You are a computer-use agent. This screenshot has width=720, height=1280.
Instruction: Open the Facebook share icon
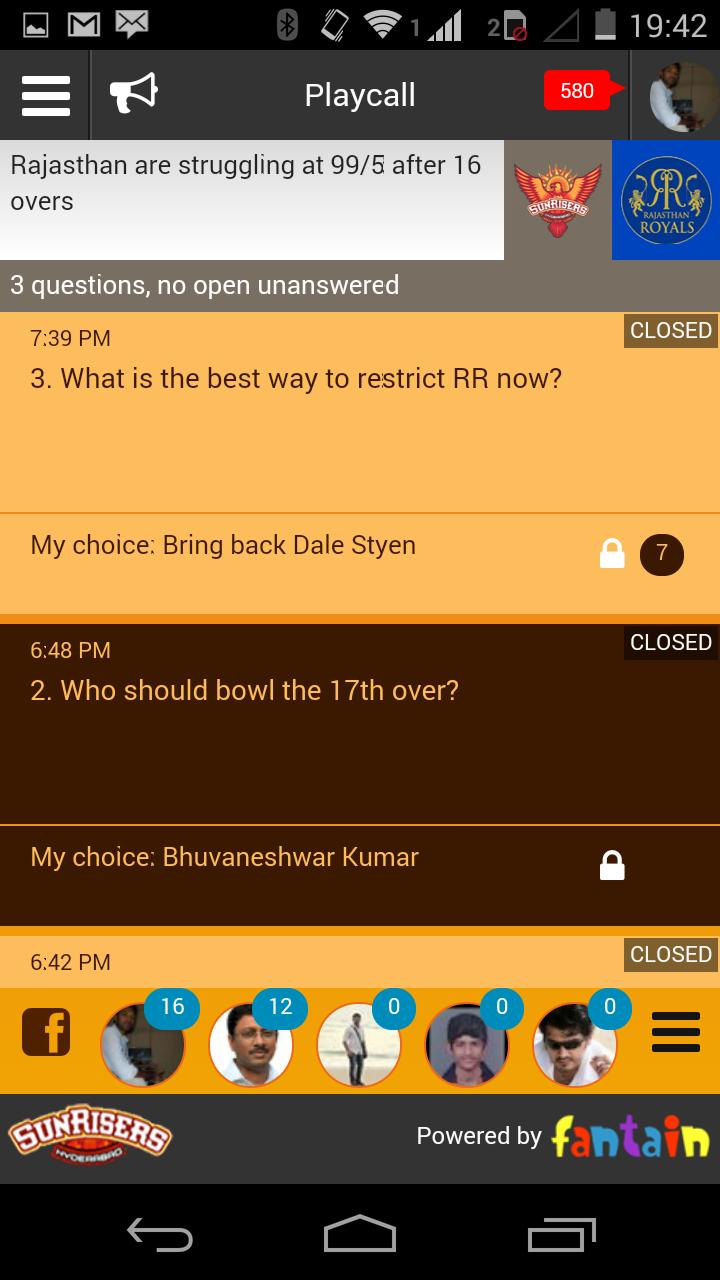[46, 1032]
